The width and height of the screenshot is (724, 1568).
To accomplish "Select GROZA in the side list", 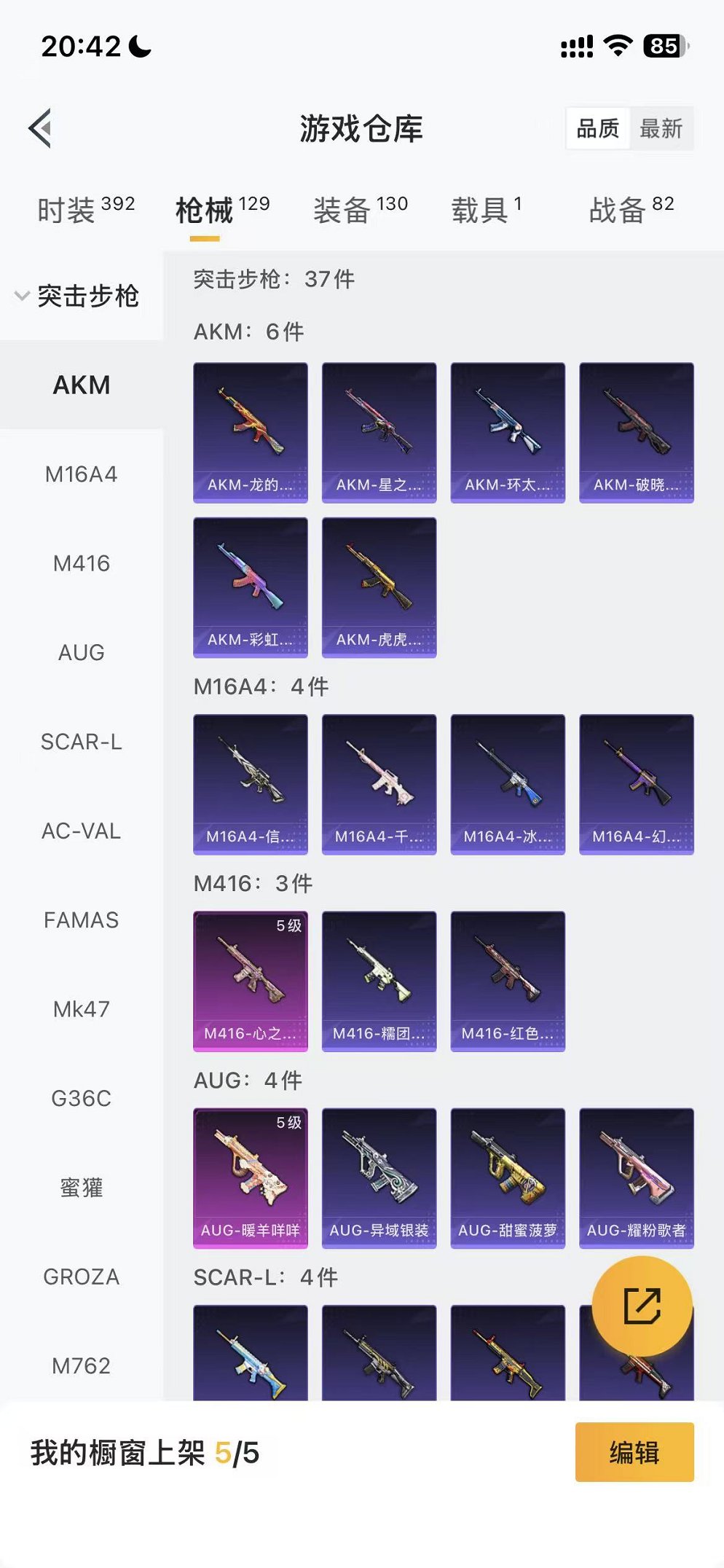I will pyautogui.click(x=81, y=1277).
